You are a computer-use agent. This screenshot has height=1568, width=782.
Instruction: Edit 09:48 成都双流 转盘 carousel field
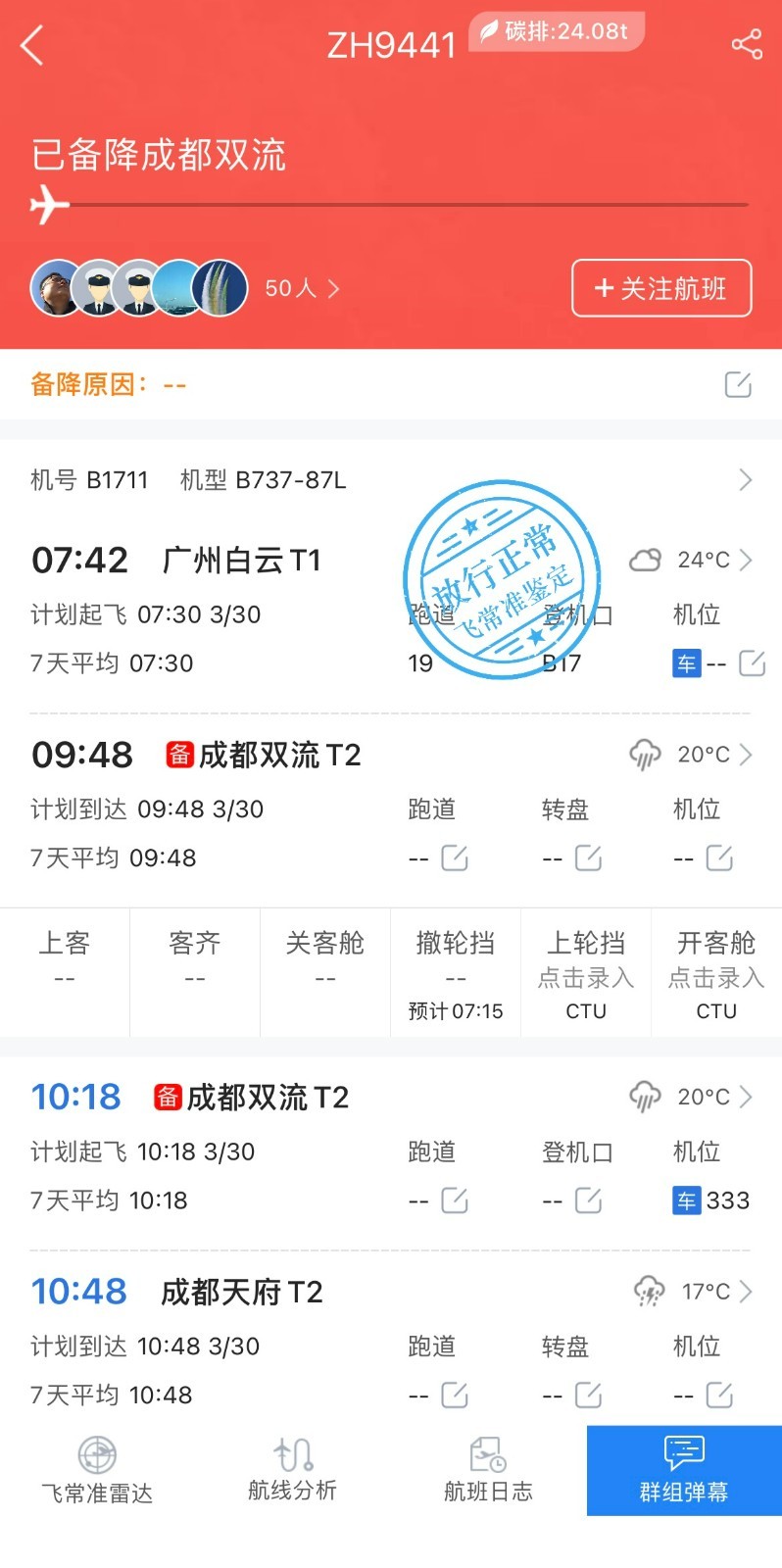pyautogui.click(x=587, y=858)
